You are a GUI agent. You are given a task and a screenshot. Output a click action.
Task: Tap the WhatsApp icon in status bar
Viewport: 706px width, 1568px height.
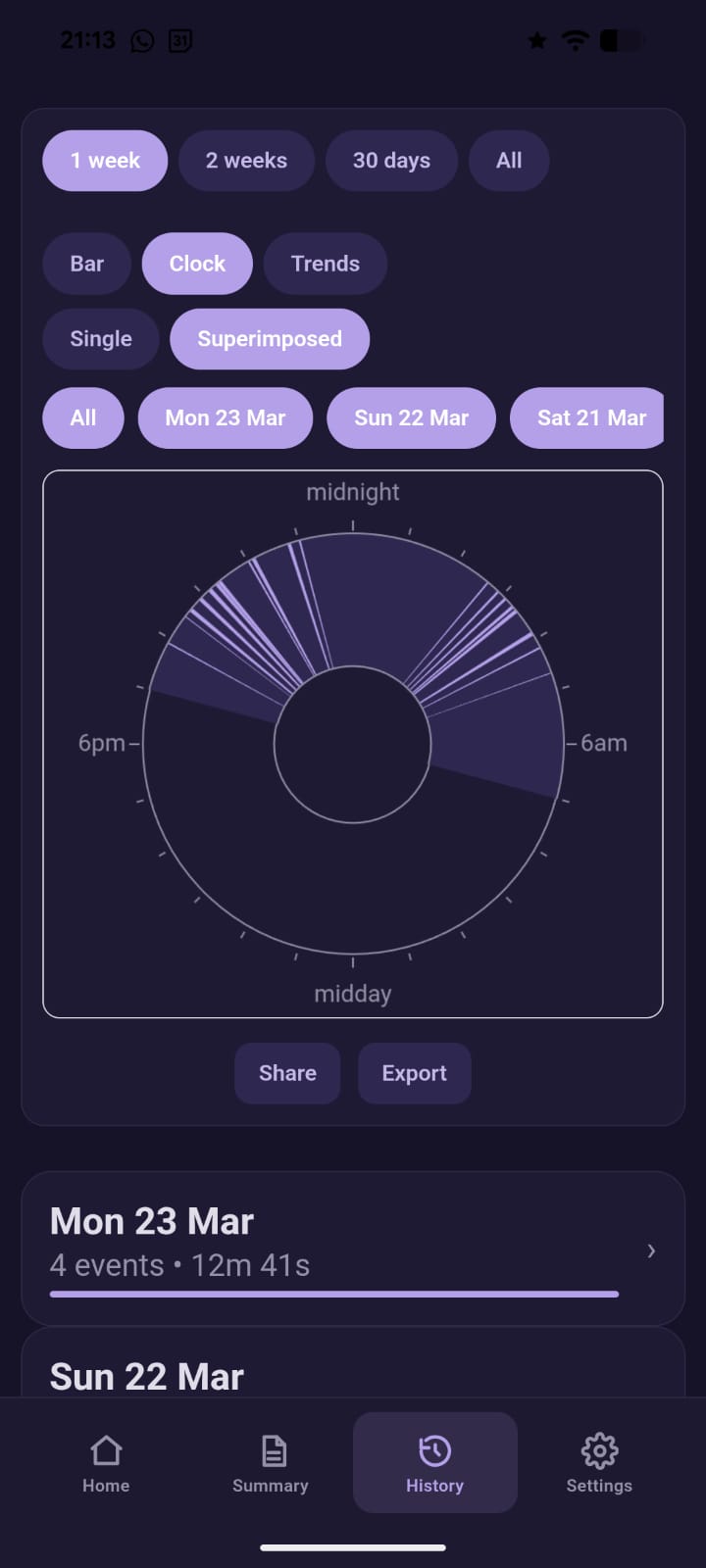click(x=141, y=40)
